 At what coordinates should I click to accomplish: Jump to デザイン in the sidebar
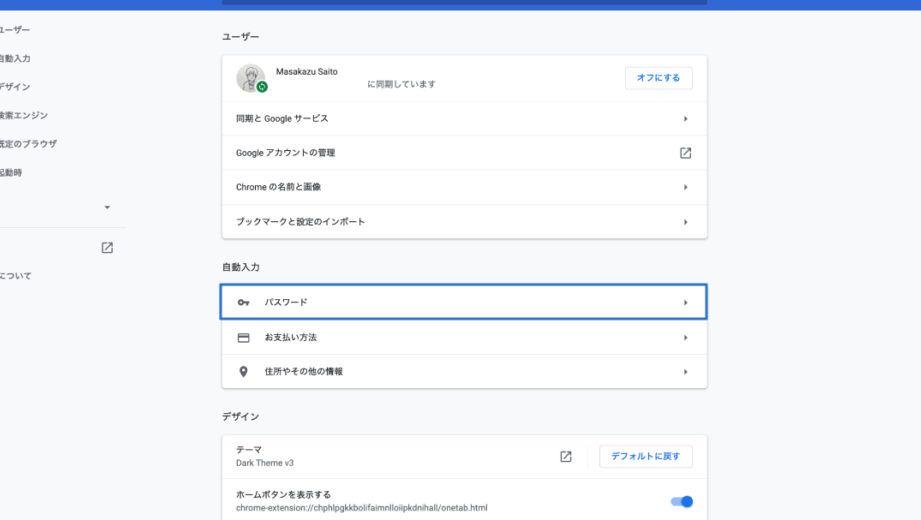pyautogui.click(x=15, y=87)
